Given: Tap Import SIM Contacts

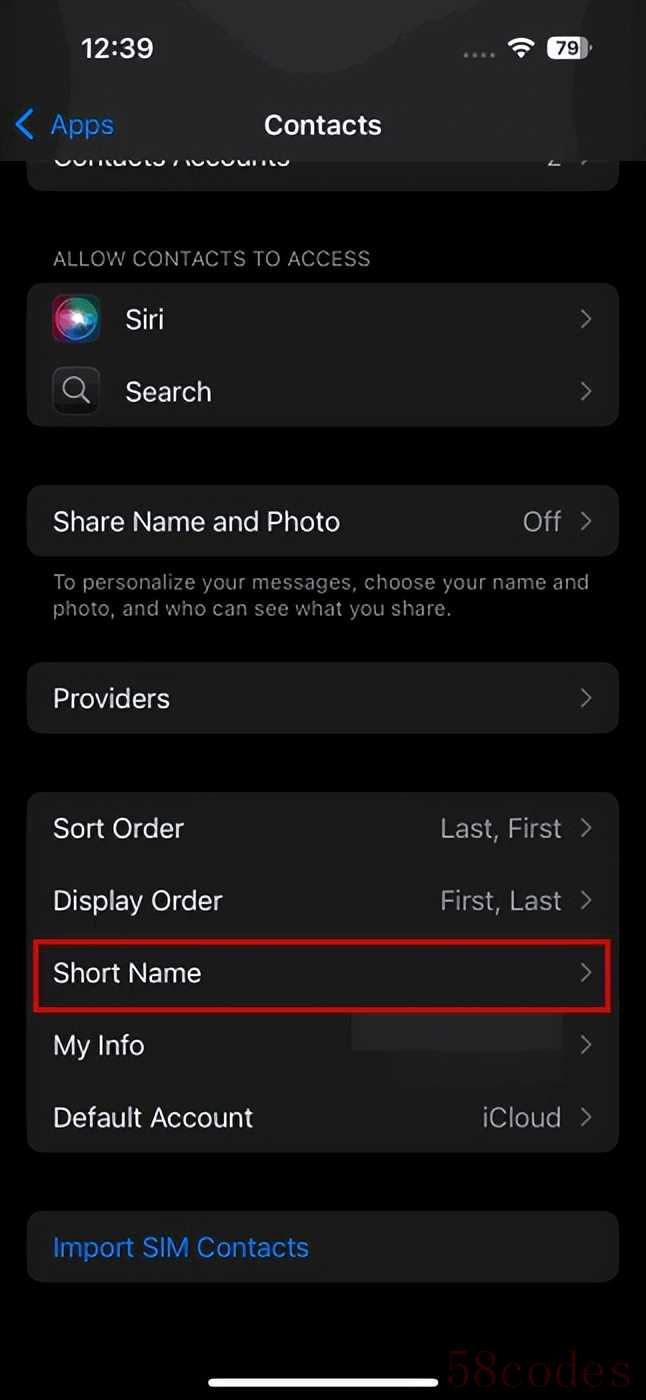Looking at the screenshot, I should pyautogui.click(x=181, y=1247).
